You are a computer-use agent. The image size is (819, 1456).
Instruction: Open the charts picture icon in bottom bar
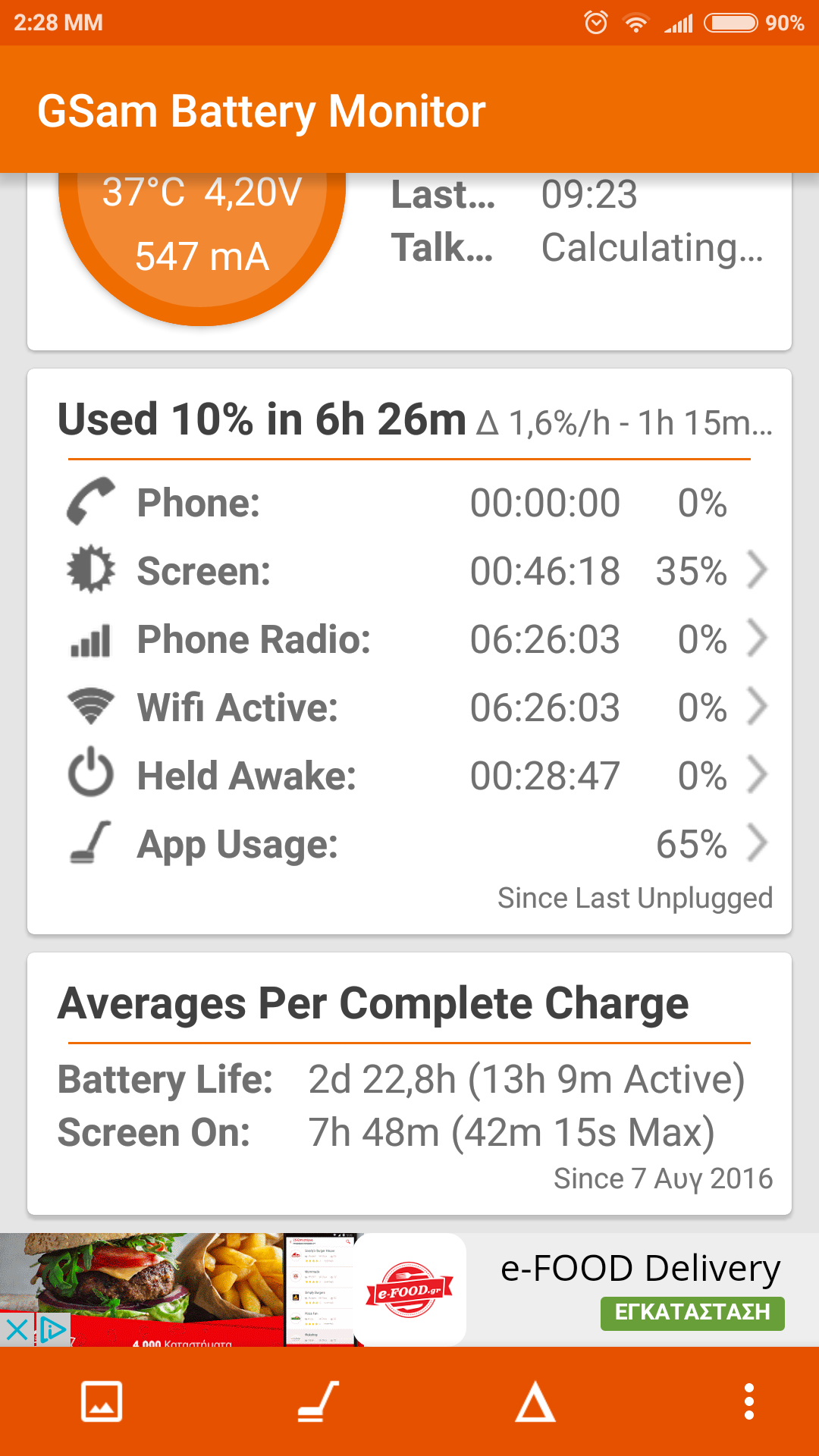pos(102,1401)
